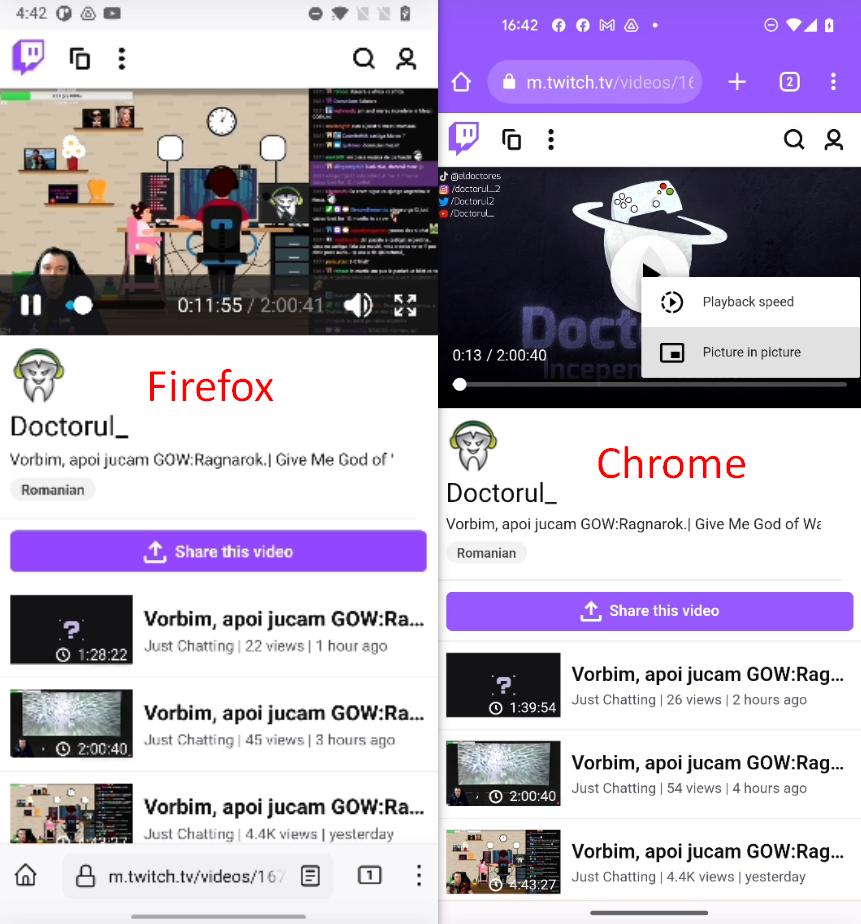
Task: Open the 2:00:40 VOD thumbnail in Firefox
Action: (71, 722)
